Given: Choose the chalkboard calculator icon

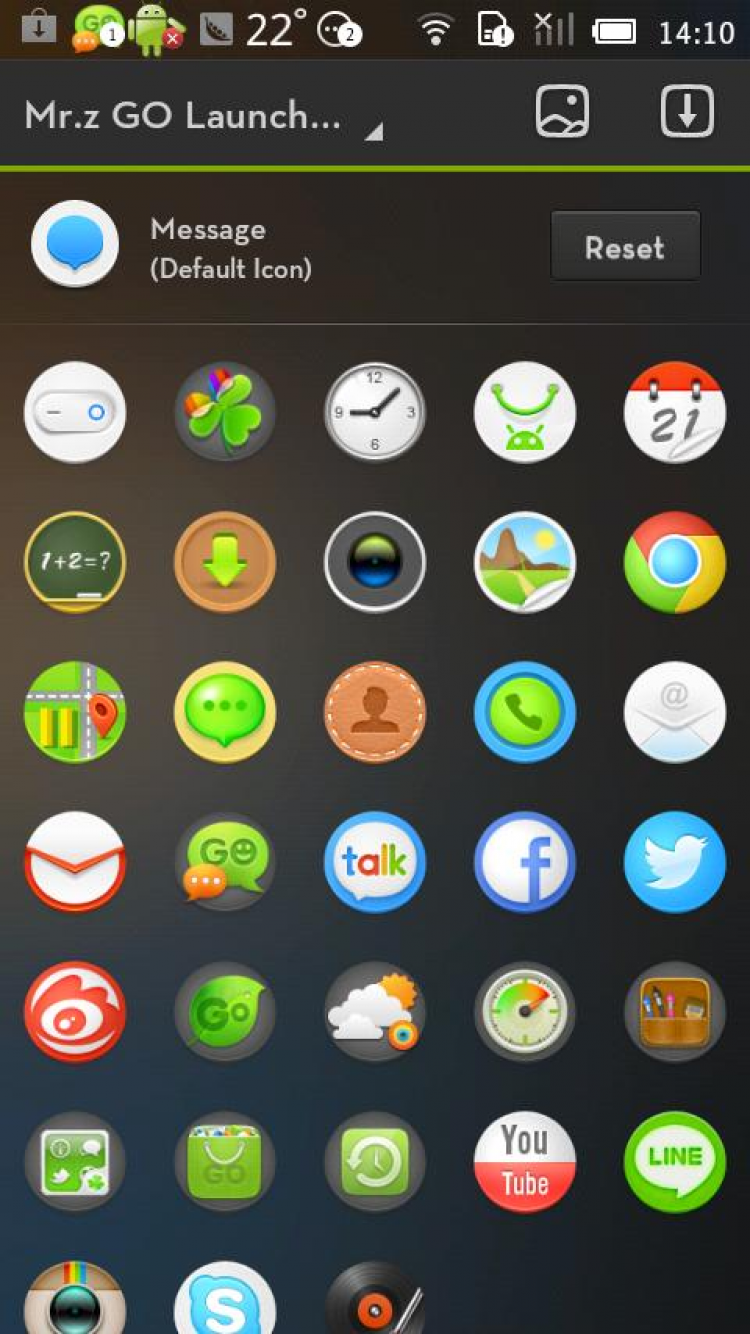Looking at the screenshot, I should point(75,562).
